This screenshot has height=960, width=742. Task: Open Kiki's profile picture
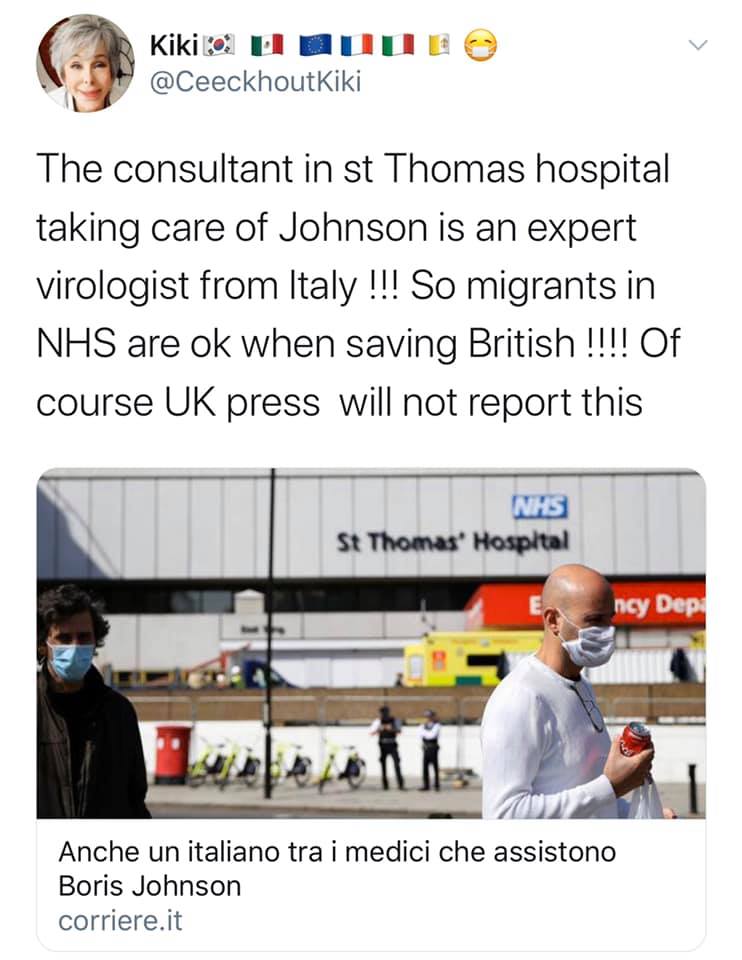(x=85, y=63)
